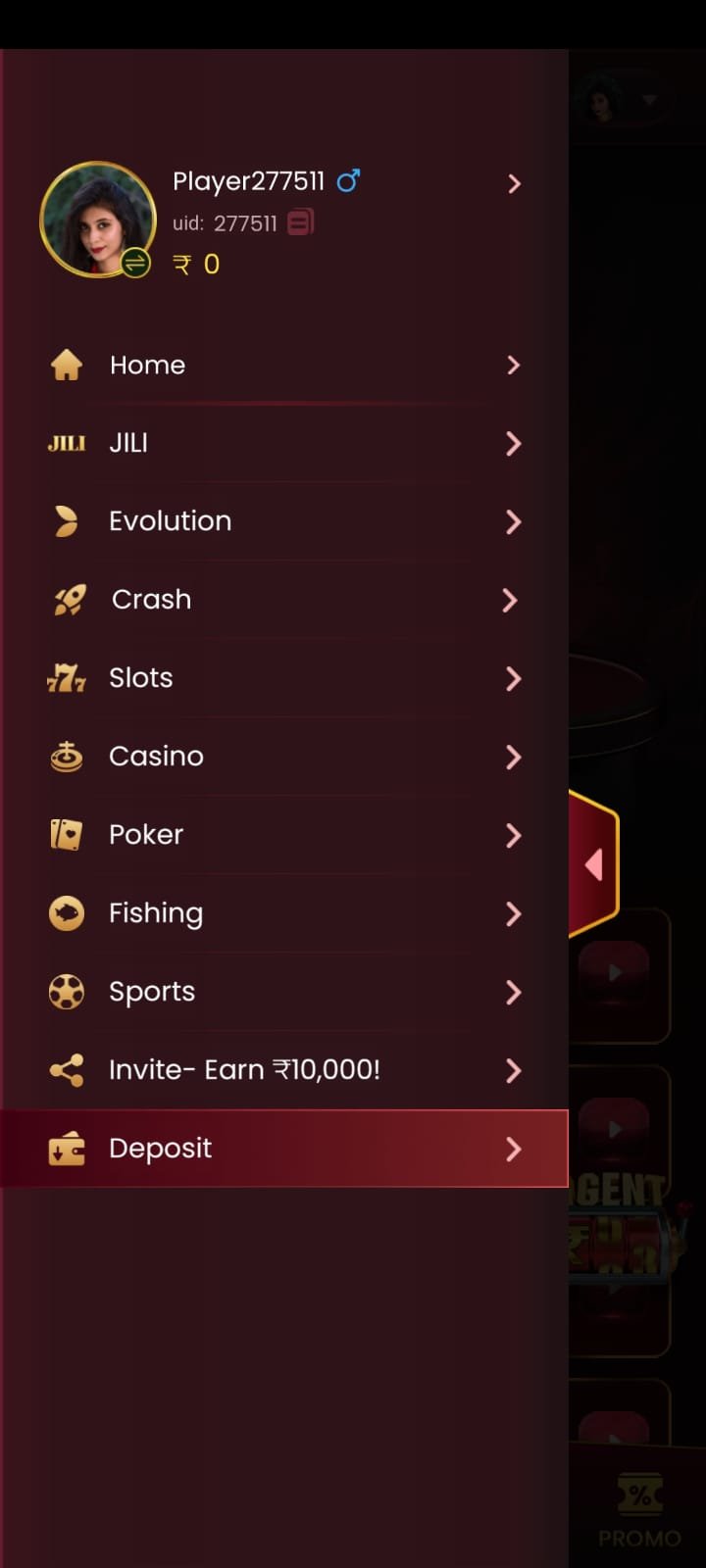Click the Deposit wallet icon
Image resolution: width=706 pixels, height=1568 pixels.
click(x=66, y=1148)
